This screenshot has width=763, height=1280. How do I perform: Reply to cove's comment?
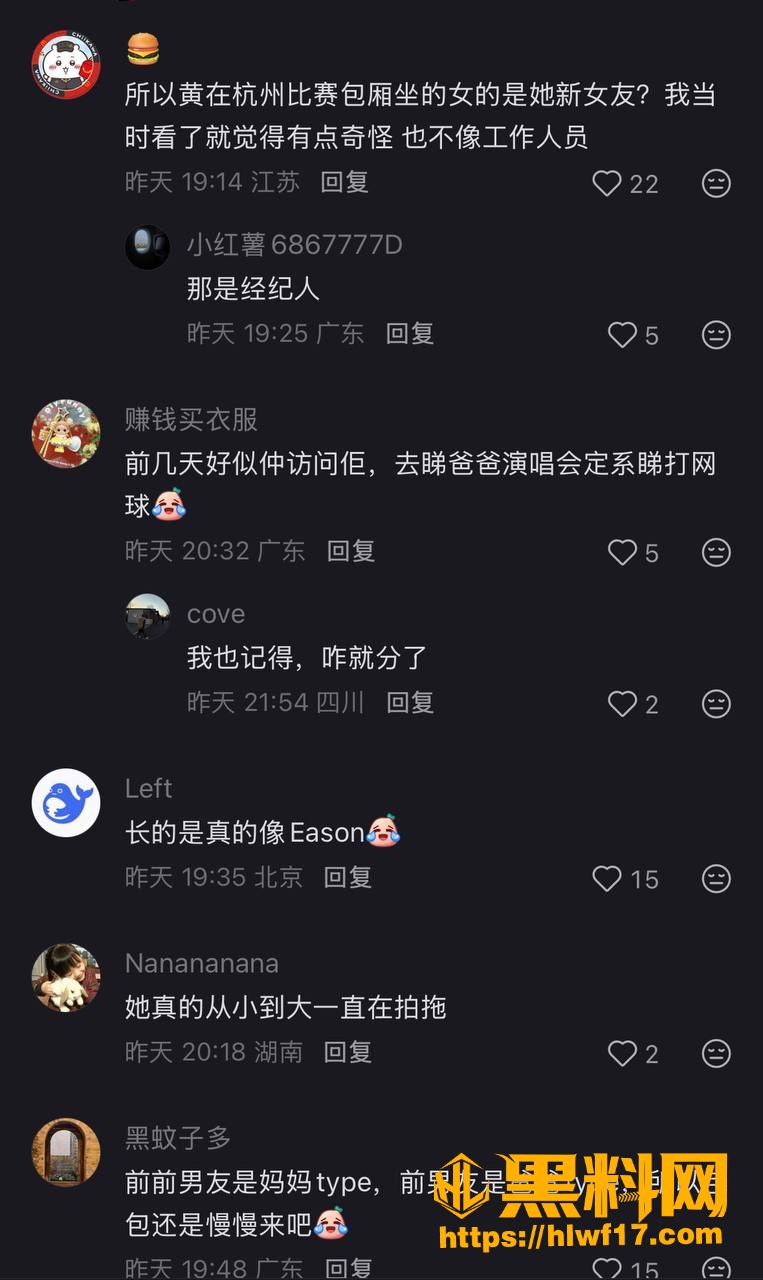pyautogui.click(x=410, y=702)
